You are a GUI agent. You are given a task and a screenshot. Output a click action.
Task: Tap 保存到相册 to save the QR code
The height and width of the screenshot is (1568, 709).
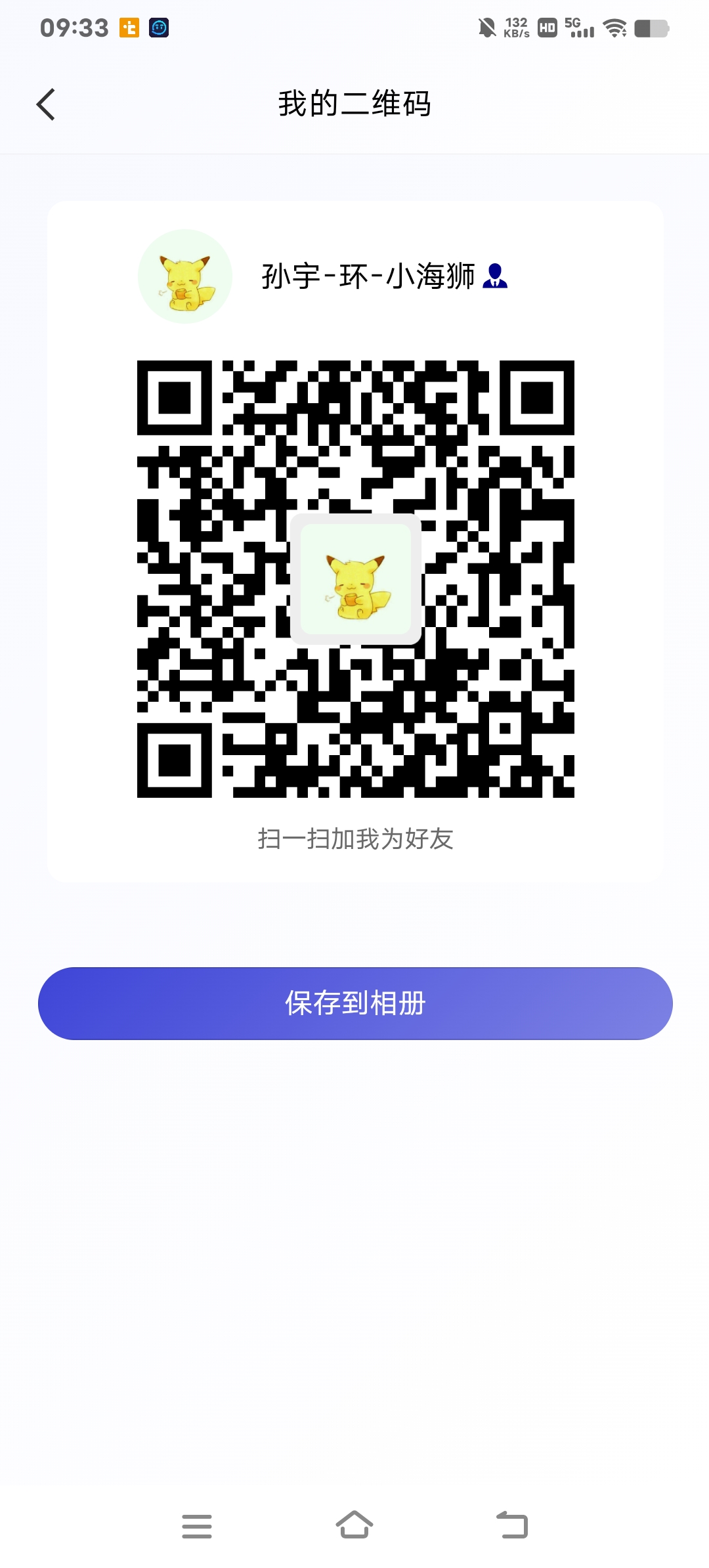[x=355, y=1003]
